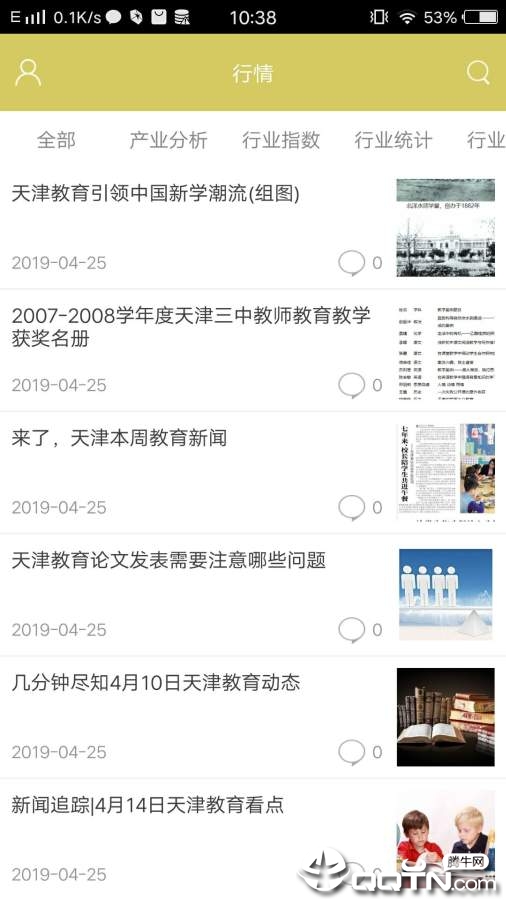Open article 来了，天津本周教育新闻

pos(253,472)
